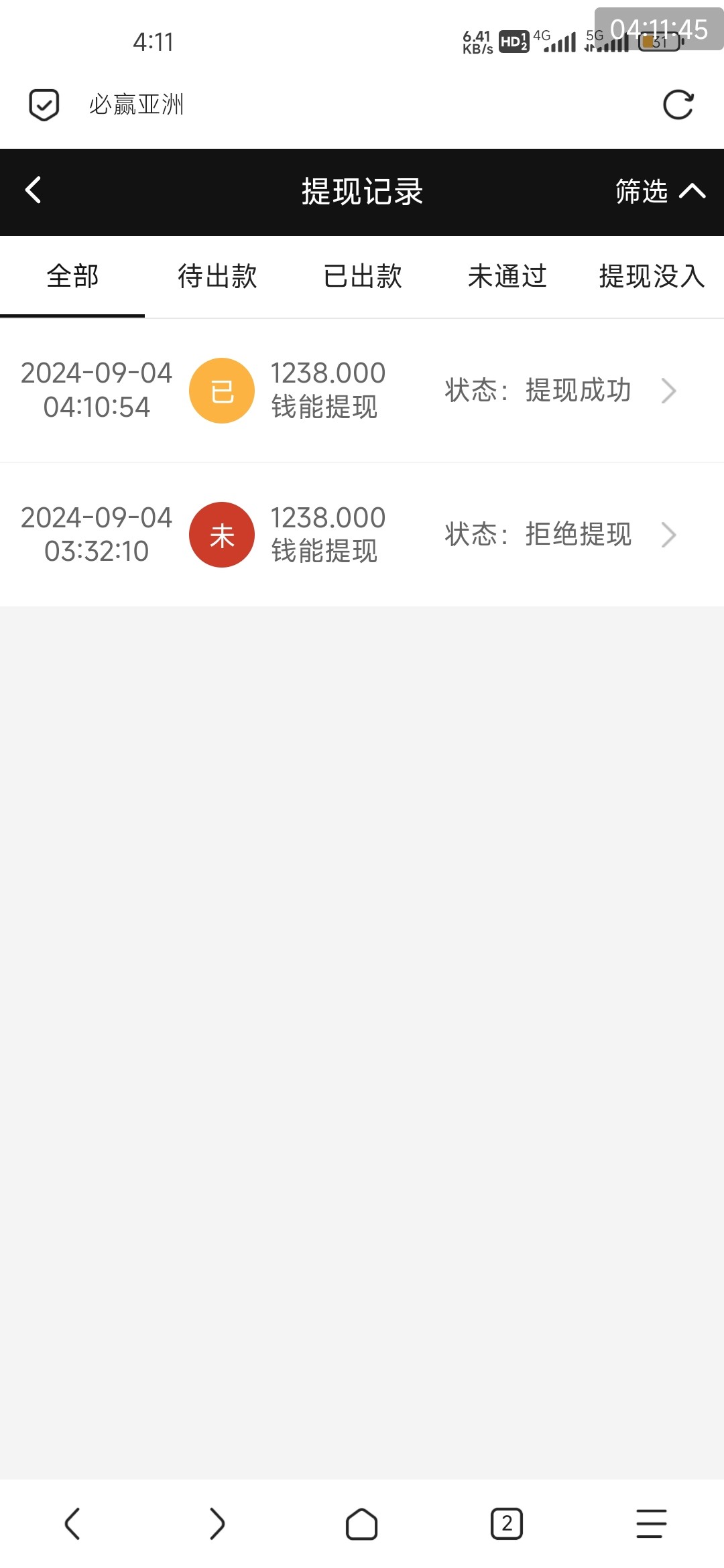The image size is (724, 1568).
Task: Select the 全部 tab
Action: point(72,276)
